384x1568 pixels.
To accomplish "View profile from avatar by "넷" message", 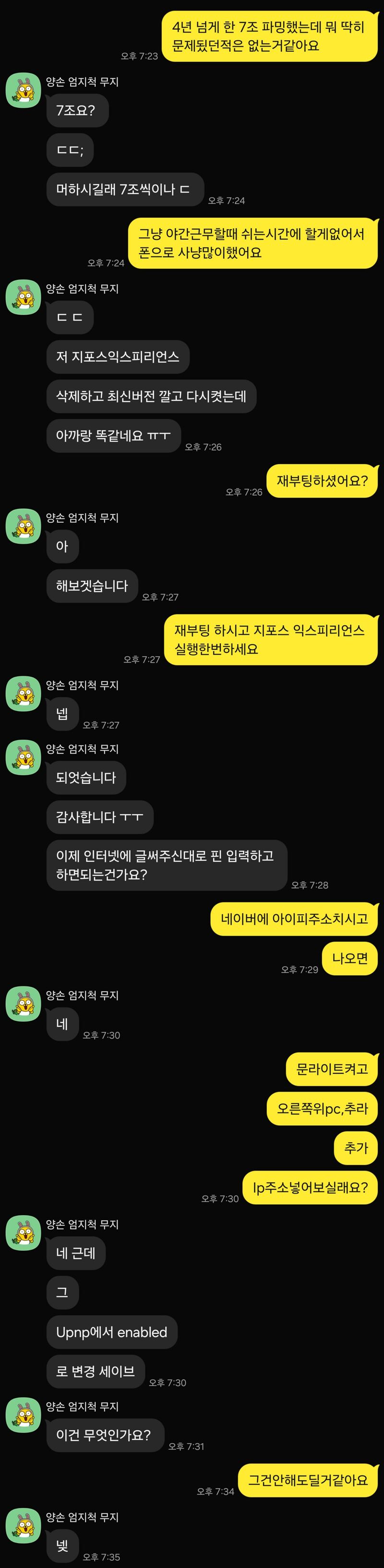I will pyautogui.click(x=23, y=1526).
